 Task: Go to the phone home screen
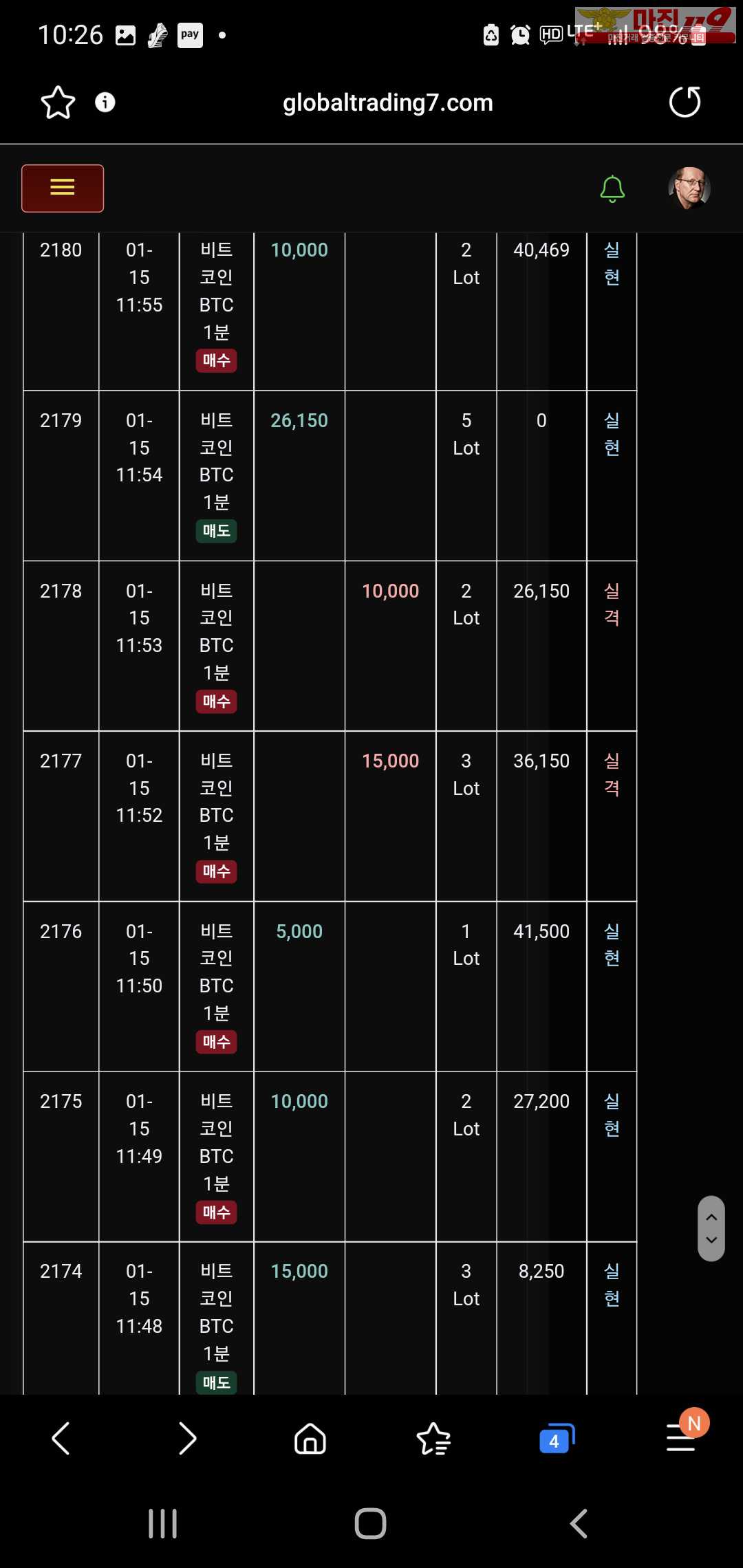click(x=371, y=1523)
